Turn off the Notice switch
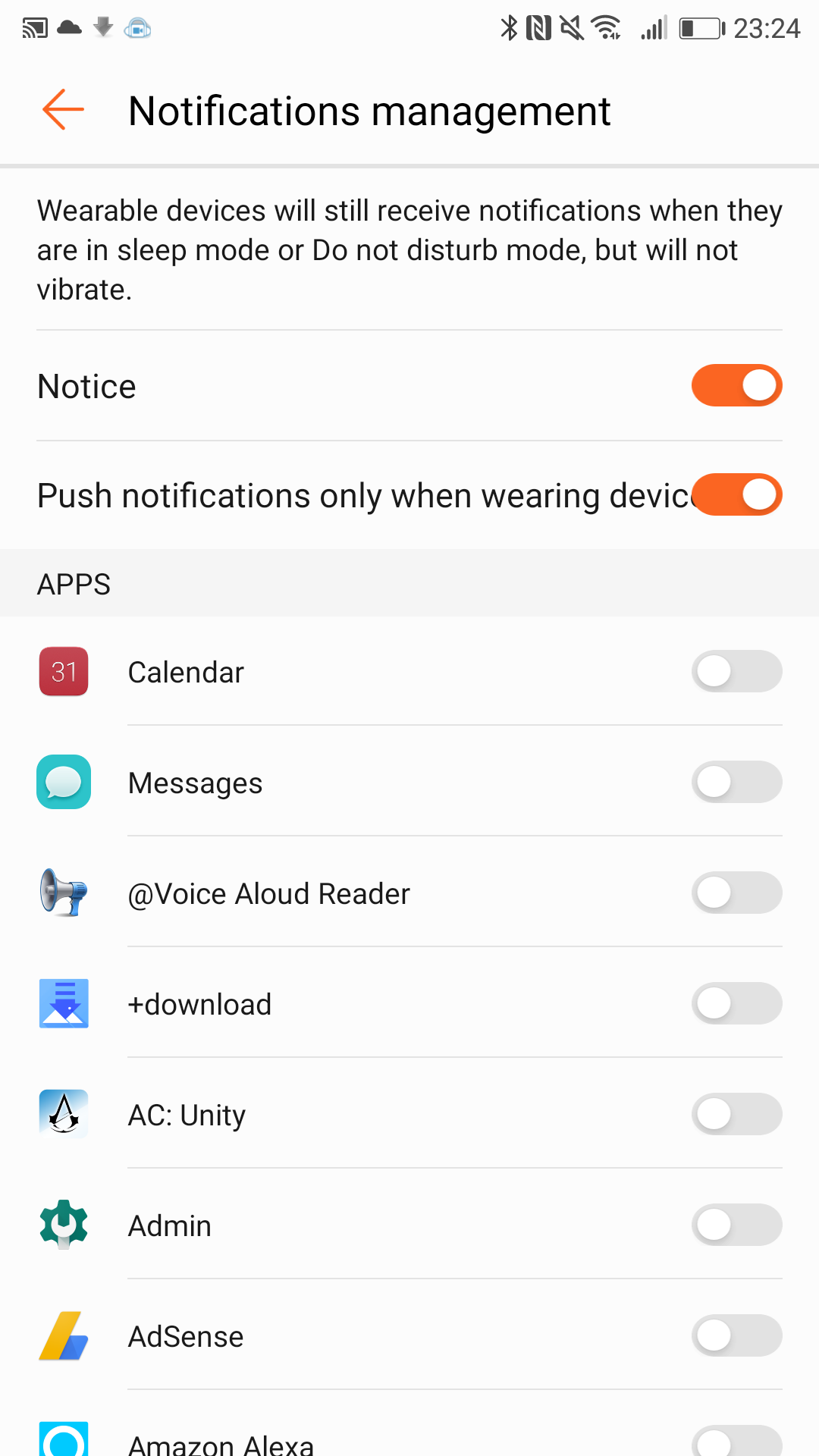Screen dimensions: 819x1456 coord(736,385)
